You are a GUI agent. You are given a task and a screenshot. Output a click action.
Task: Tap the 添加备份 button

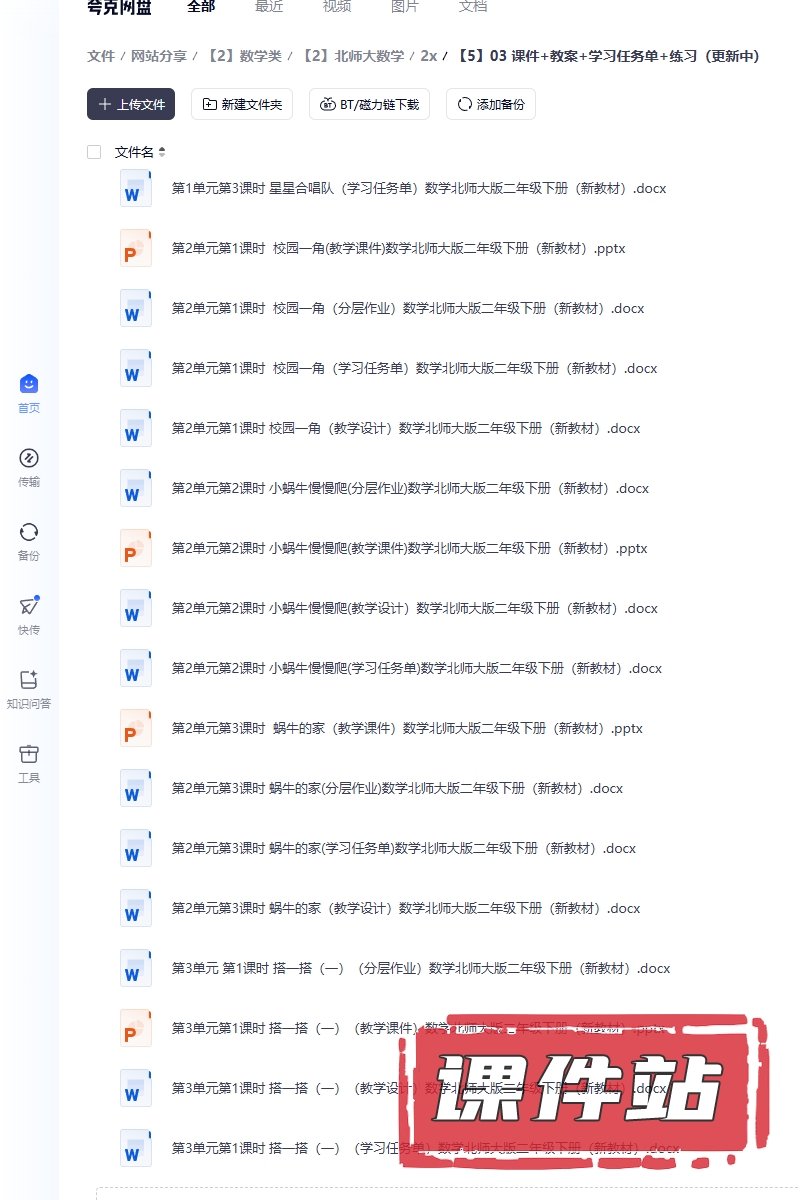491,104
